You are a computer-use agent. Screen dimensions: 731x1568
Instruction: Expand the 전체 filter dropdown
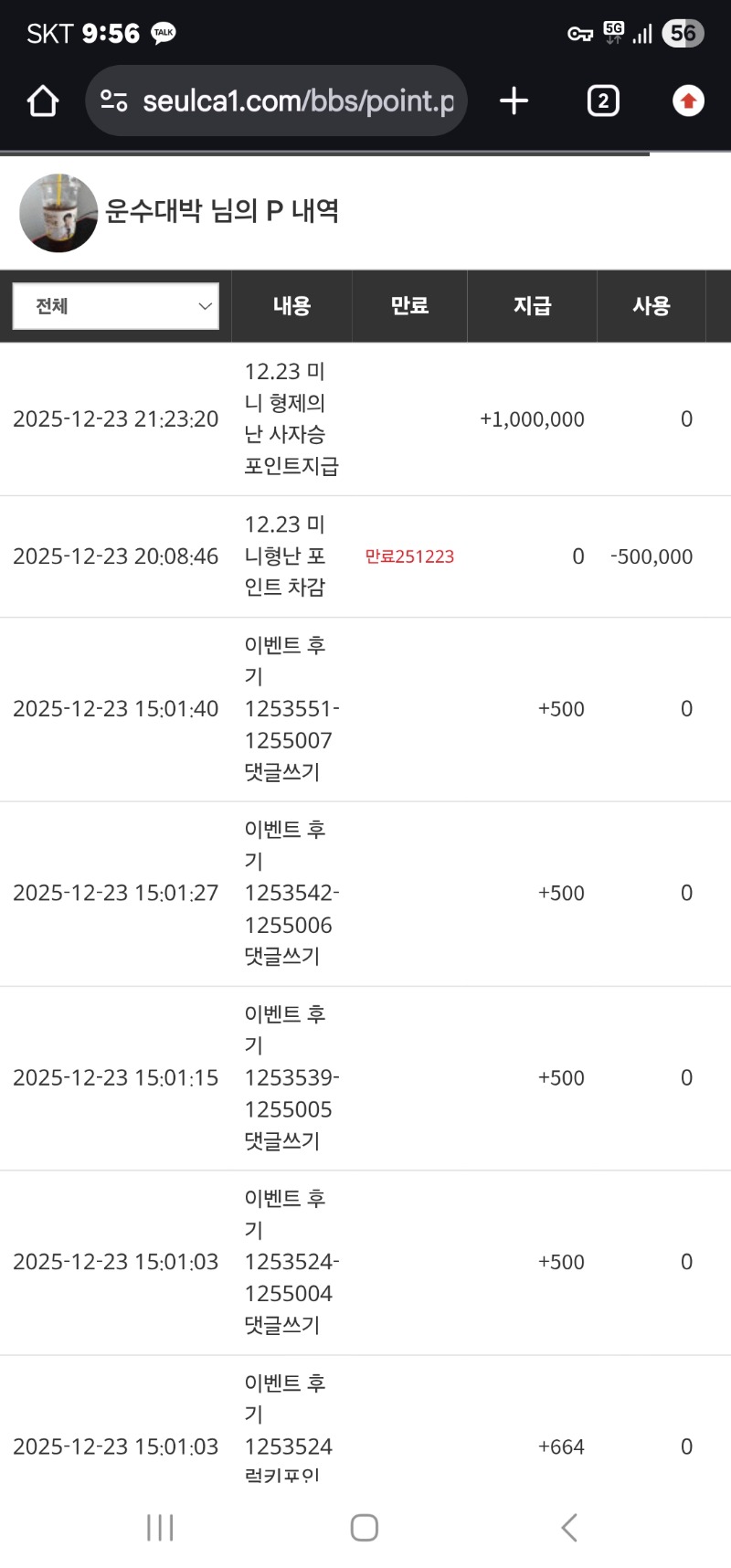coord(116,306)
